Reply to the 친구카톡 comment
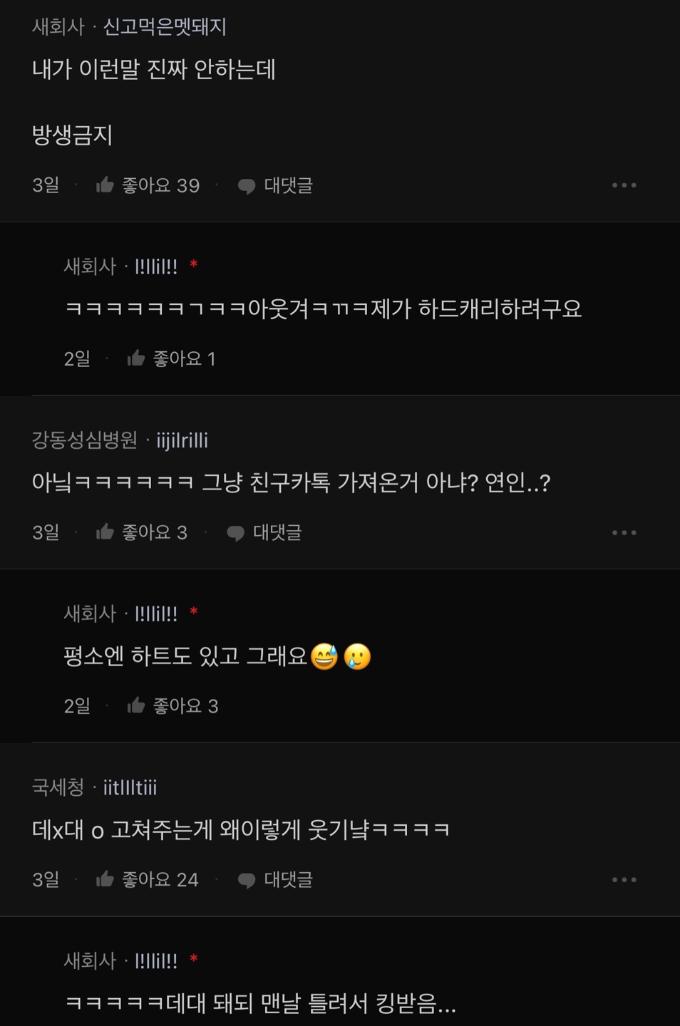The height and width of the screenshot is (1026, 680). [264, 532]
